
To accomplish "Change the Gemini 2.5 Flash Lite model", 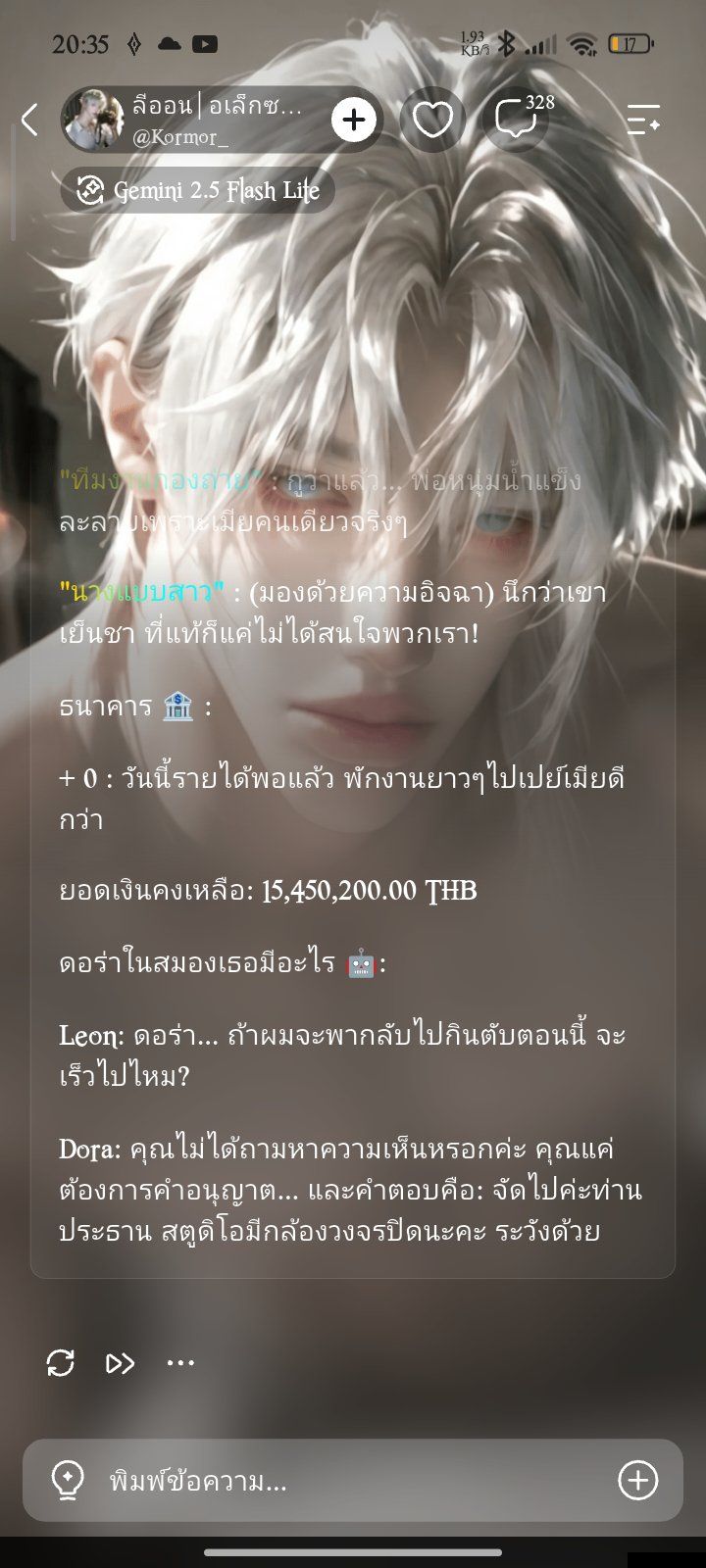I will [198, 190].
